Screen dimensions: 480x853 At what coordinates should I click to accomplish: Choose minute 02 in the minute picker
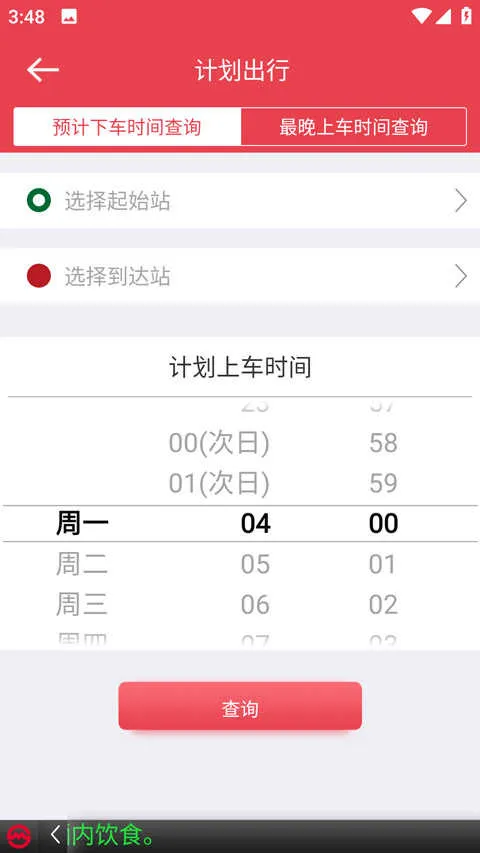[x=383, y=605]
